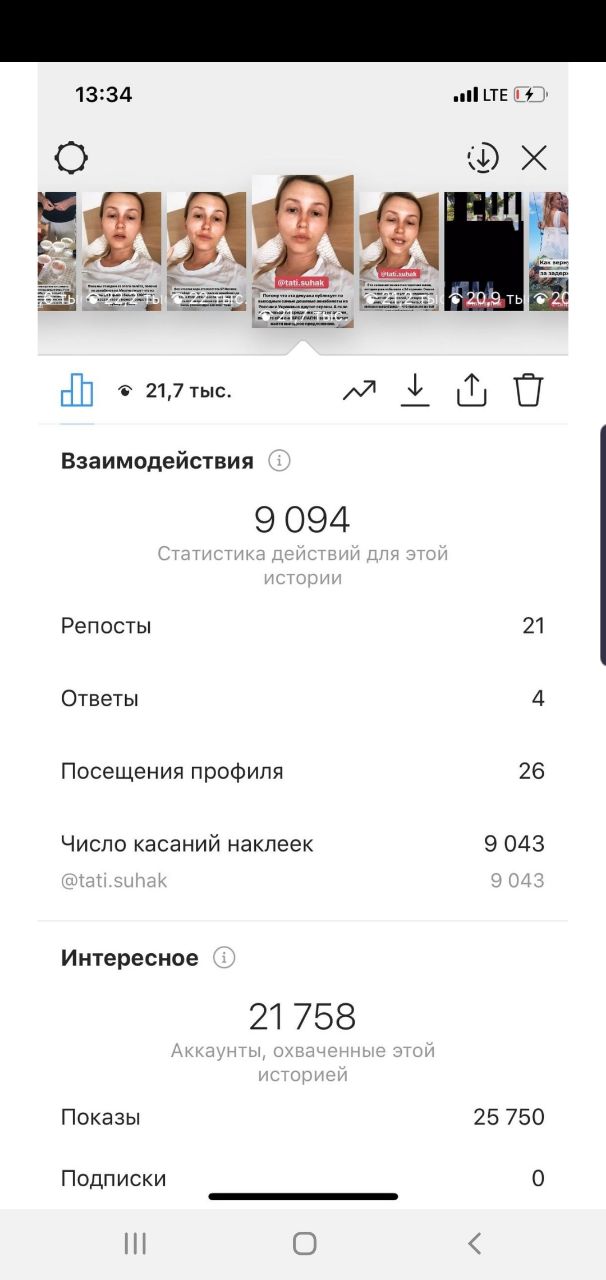Open story settings gear icon
Image resolution: width=606 pixels, height=1280 pixels.
point(71,157)
